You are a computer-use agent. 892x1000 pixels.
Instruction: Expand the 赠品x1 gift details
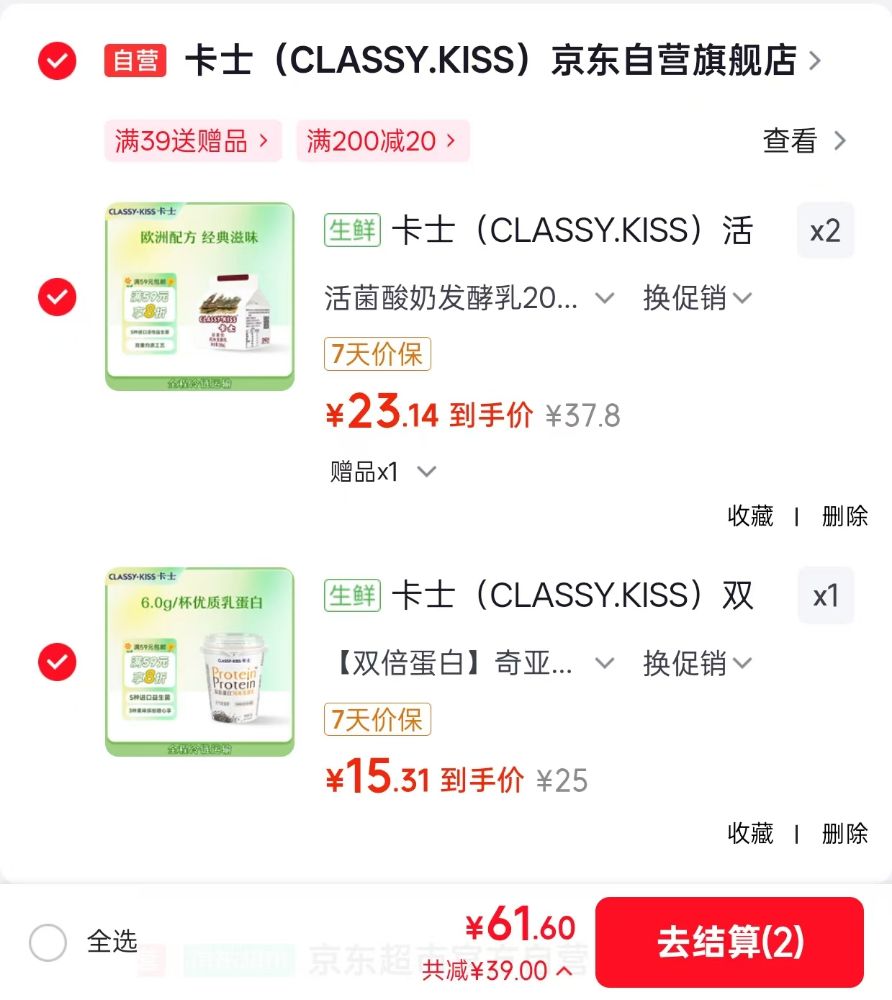[383, 472]
